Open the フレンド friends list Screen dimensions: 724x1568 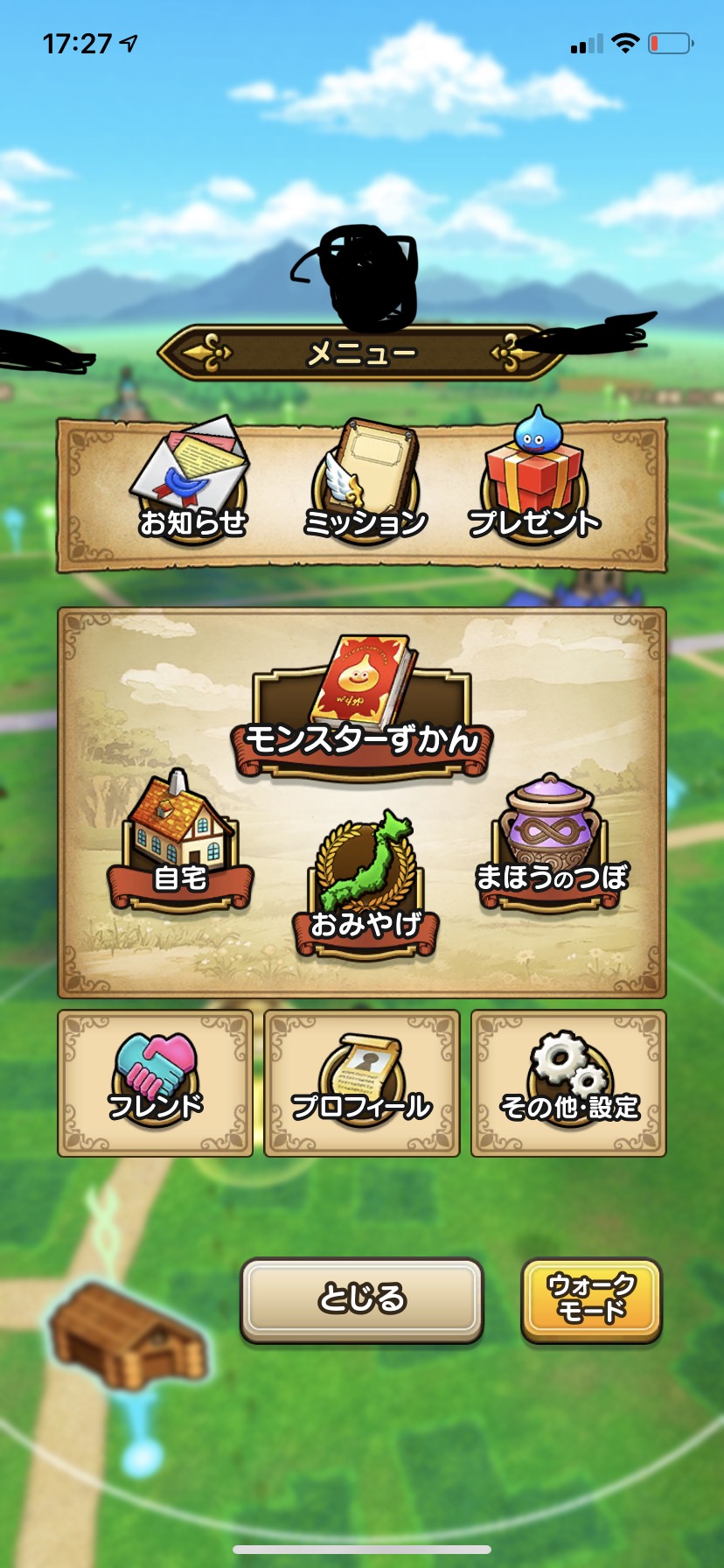pyautogui.click(x=156, y=1083)
